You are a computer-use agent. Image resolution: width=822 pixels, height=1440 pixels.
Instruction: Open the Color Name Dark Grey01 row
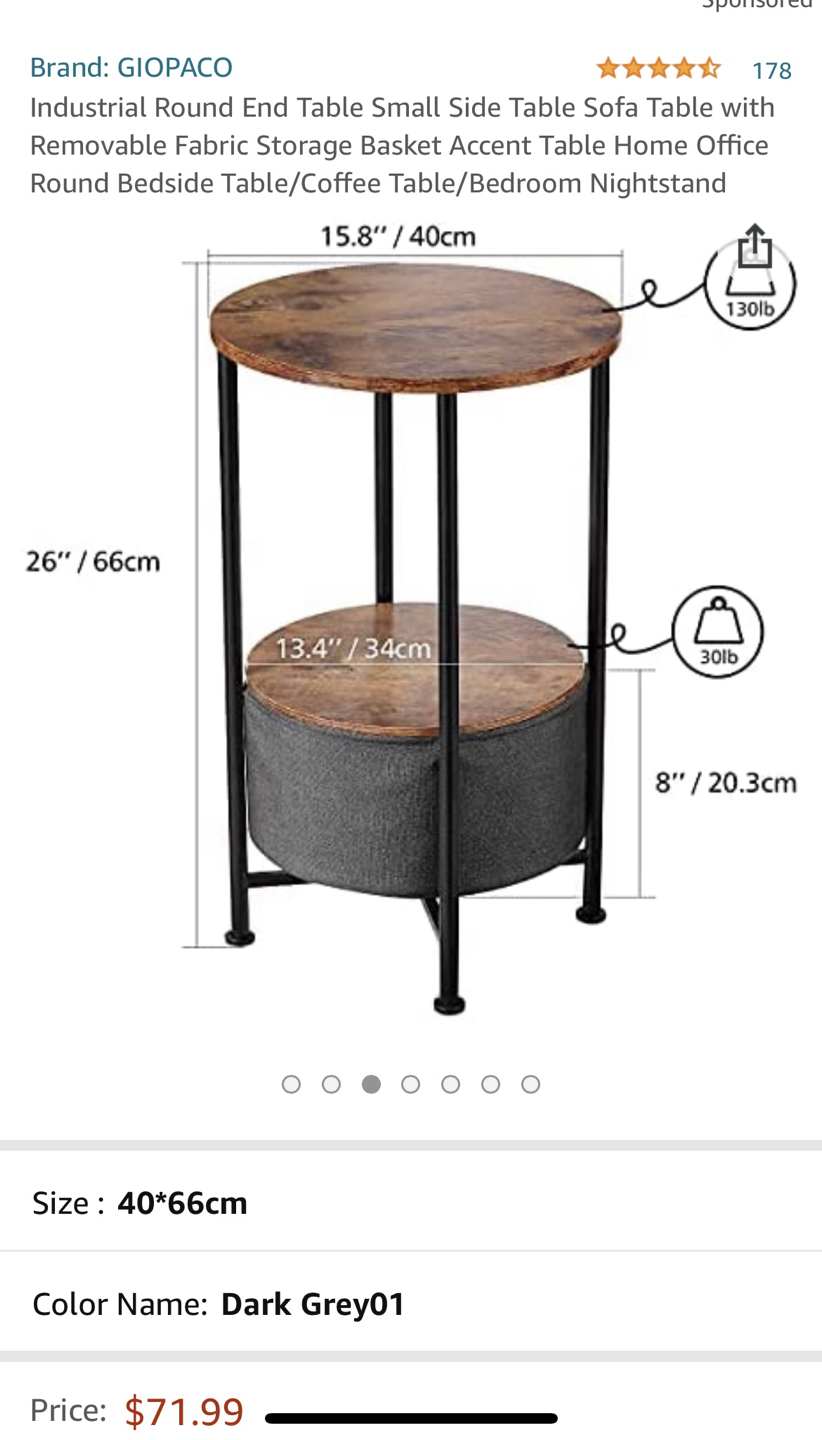pyautogui.click(x=411, y=1304)
